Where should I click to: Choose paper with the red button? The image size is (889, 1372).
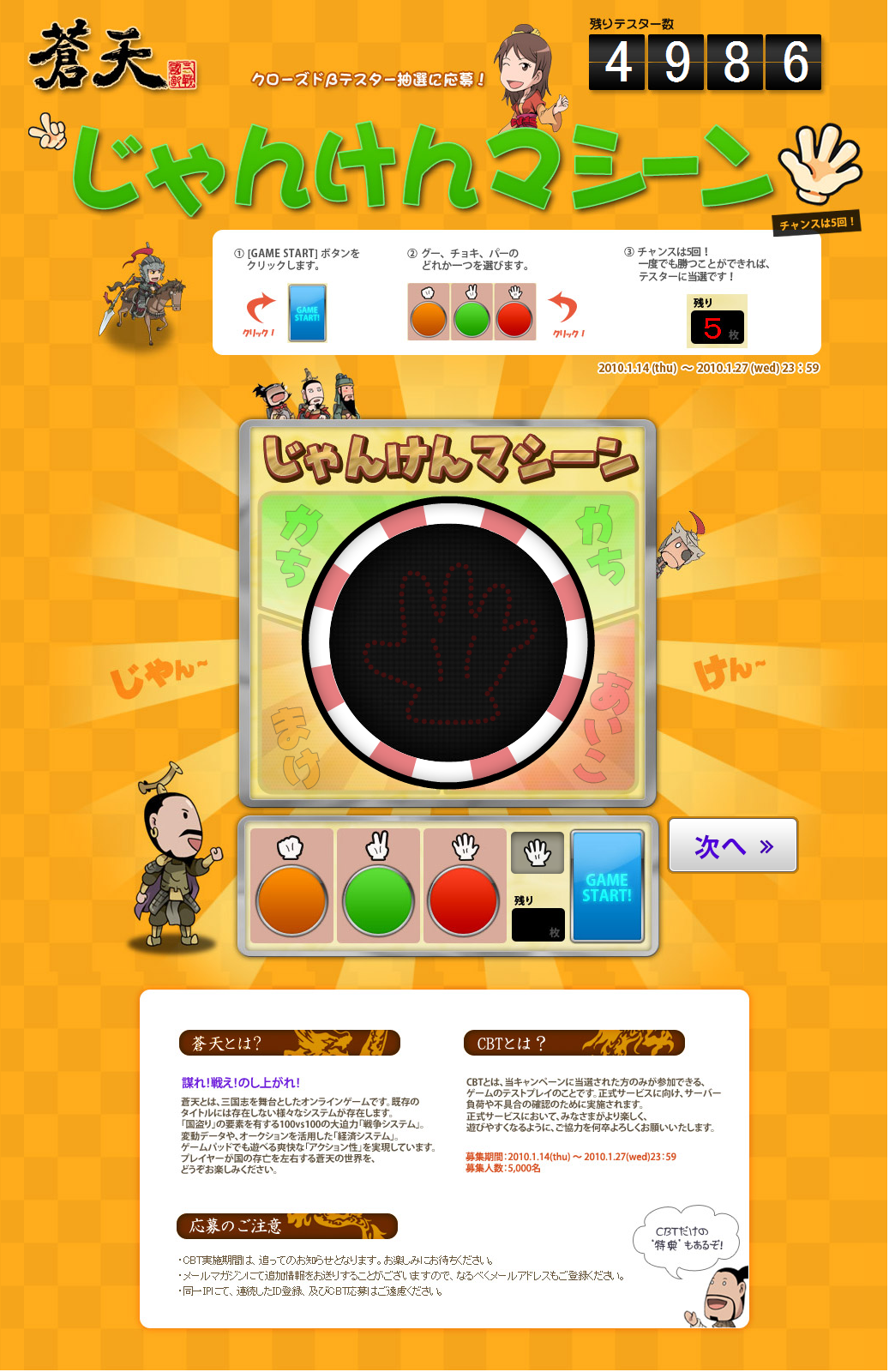(464, 900)
